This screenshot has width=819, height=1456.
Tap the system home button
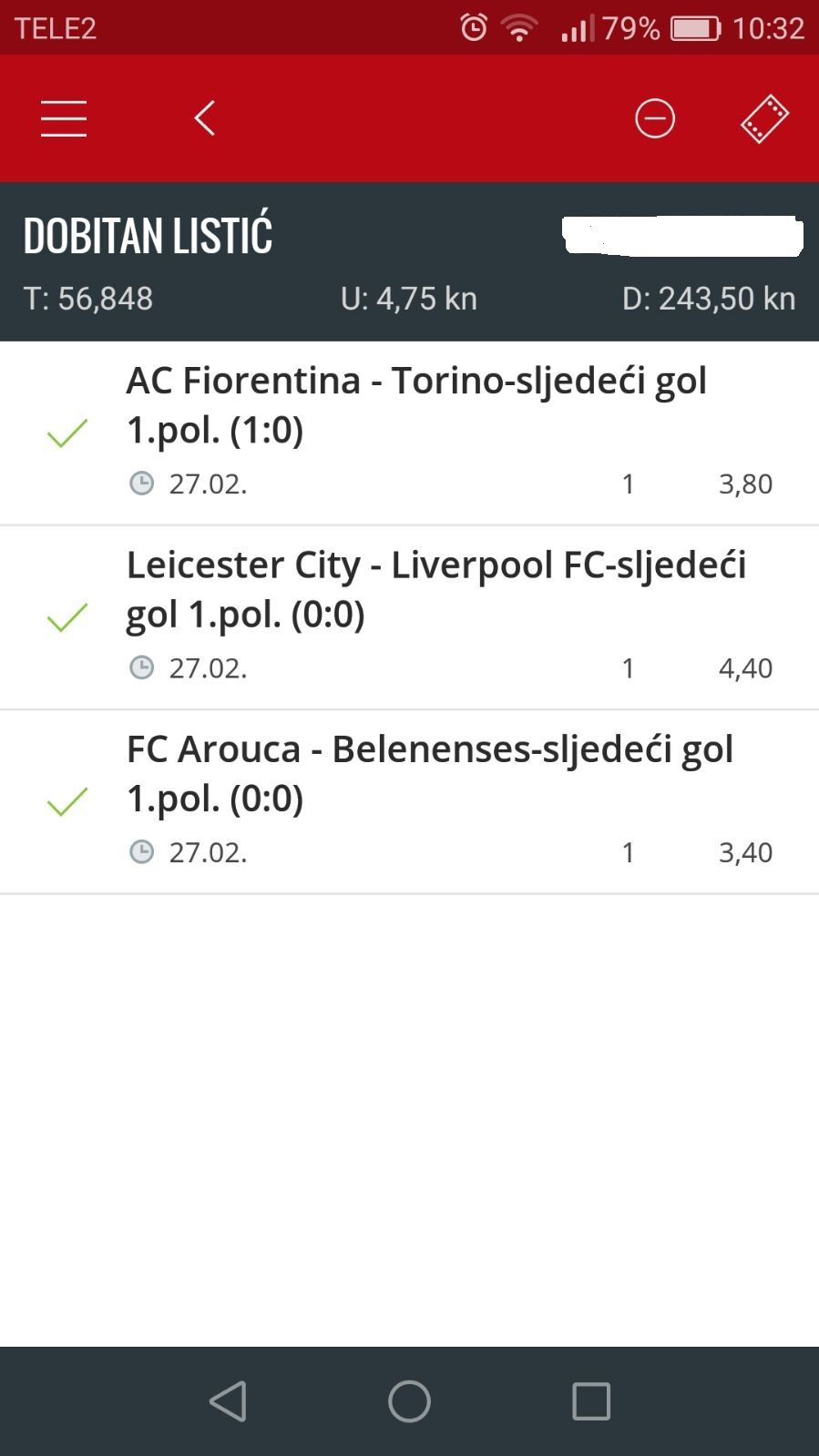point(409,1401)
